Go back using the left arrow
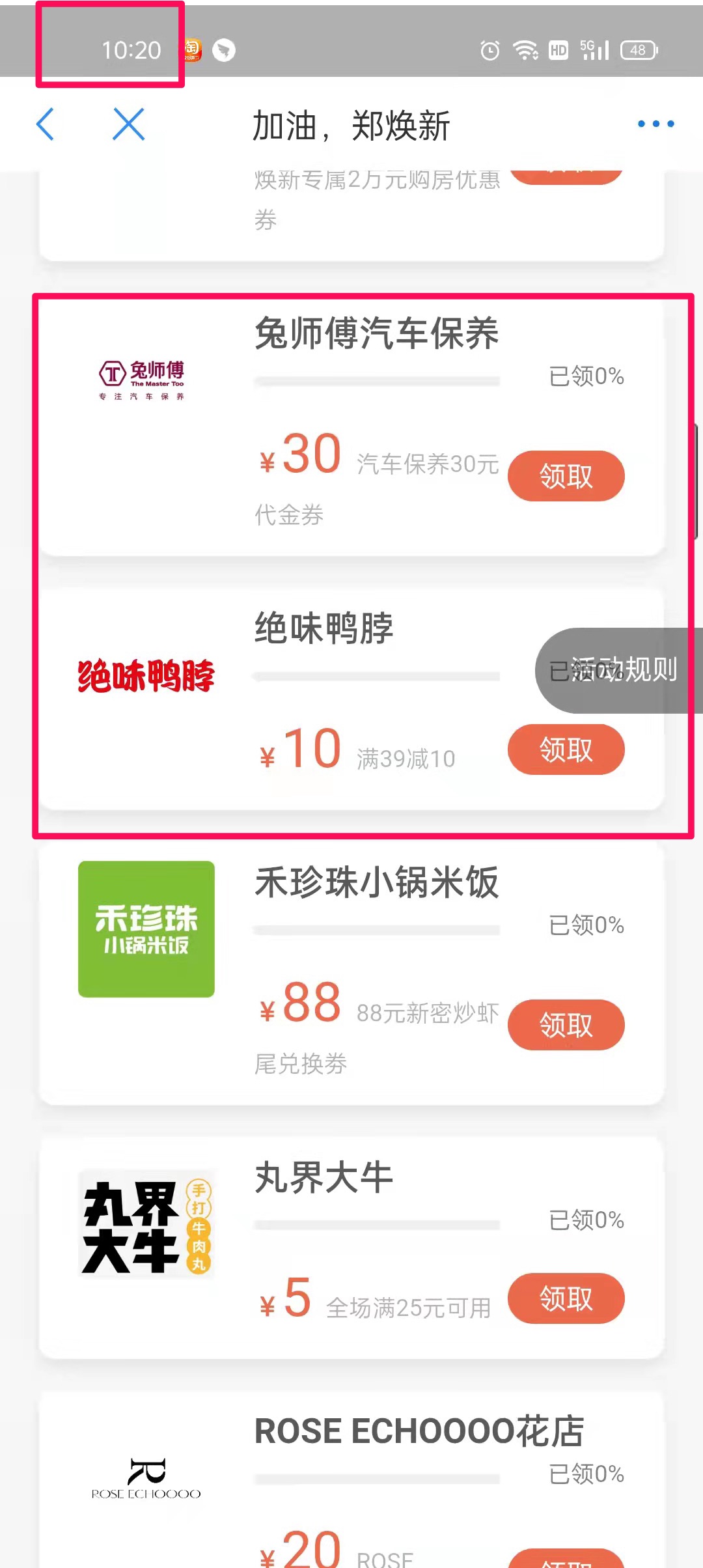 (x=46, y=124)
